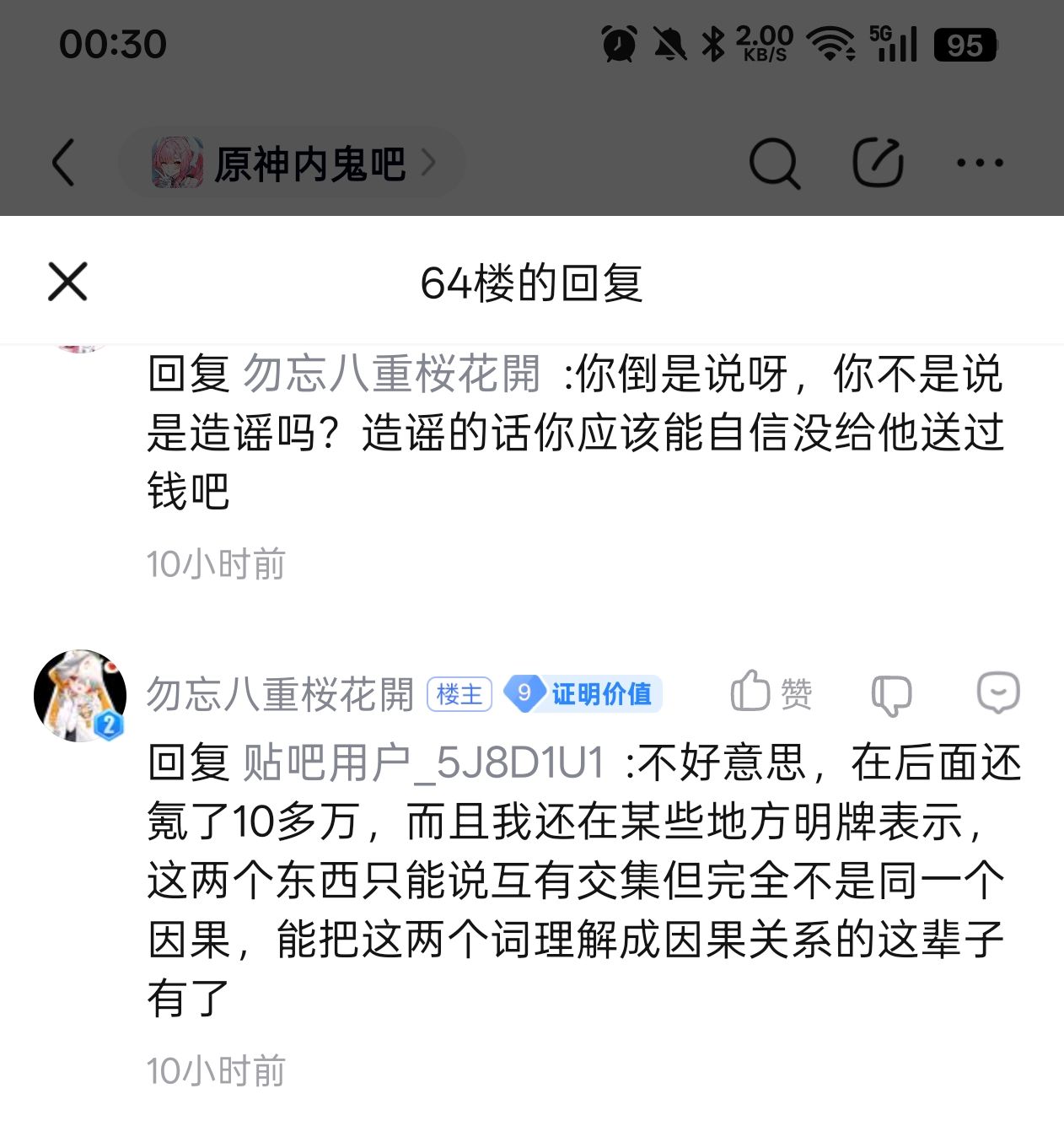Open search in the top bar
The height and width of the screenshot is (1137, 1064).
(x=774, y=163)
